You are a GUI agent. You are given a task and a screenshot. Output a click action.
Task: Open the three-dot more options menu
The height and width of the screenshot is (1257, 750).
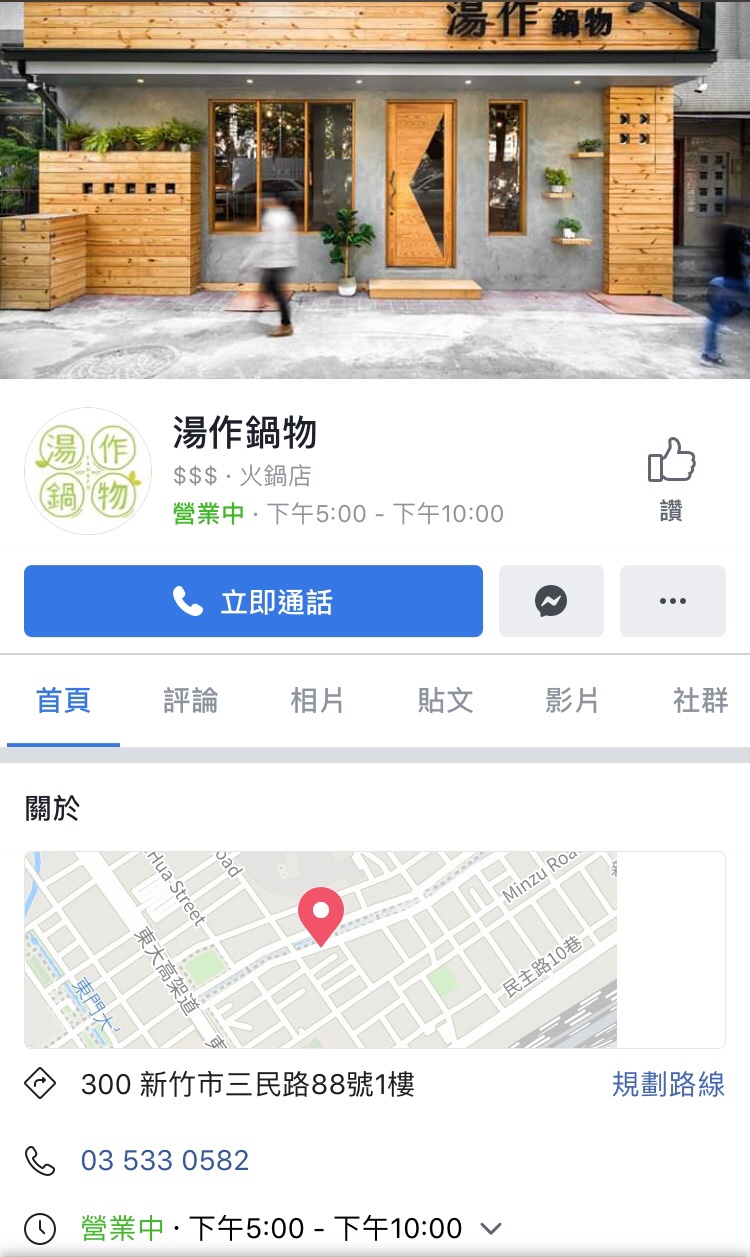(672, 601)
